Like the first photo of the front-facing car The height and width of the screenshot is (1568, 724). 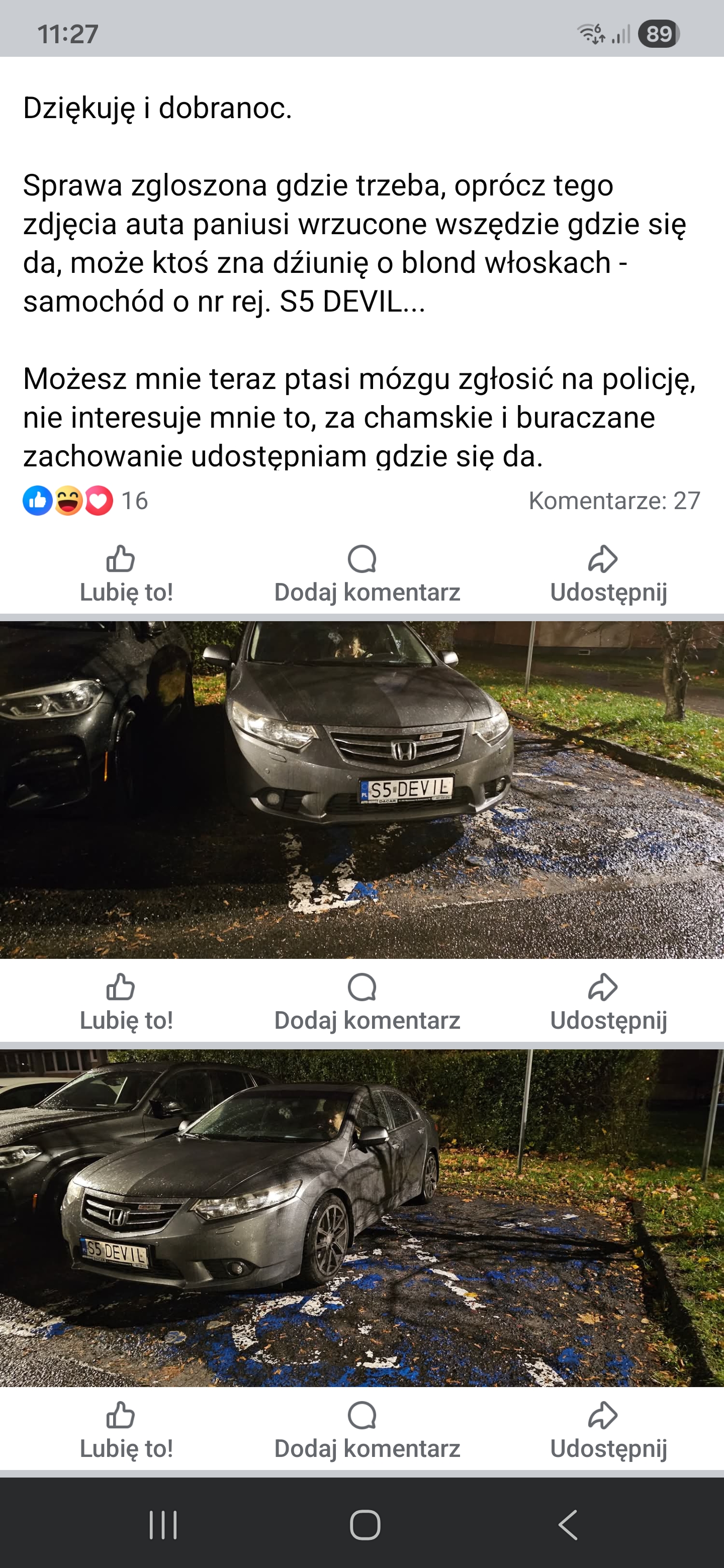pos(126,1003)
